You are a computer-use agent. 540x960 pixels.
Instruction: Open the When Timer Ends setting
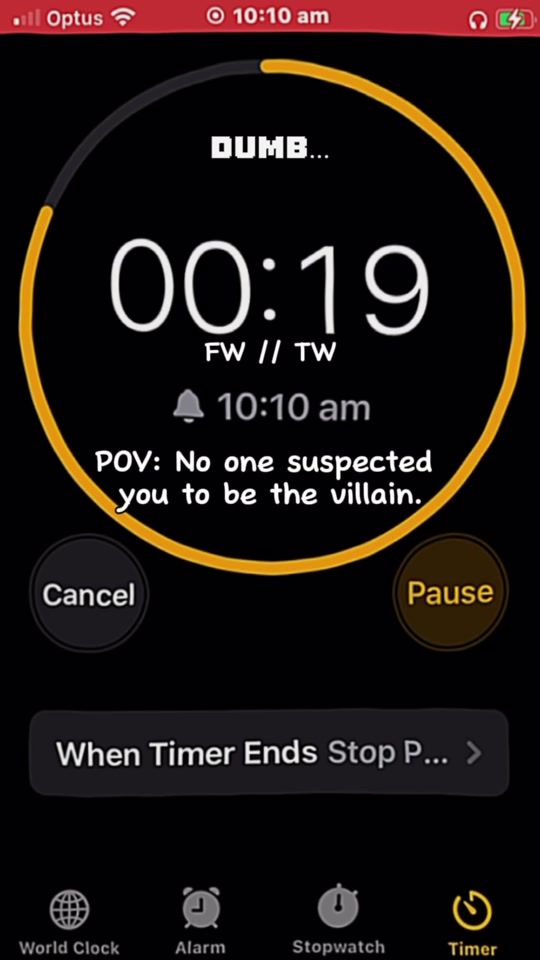269,753
